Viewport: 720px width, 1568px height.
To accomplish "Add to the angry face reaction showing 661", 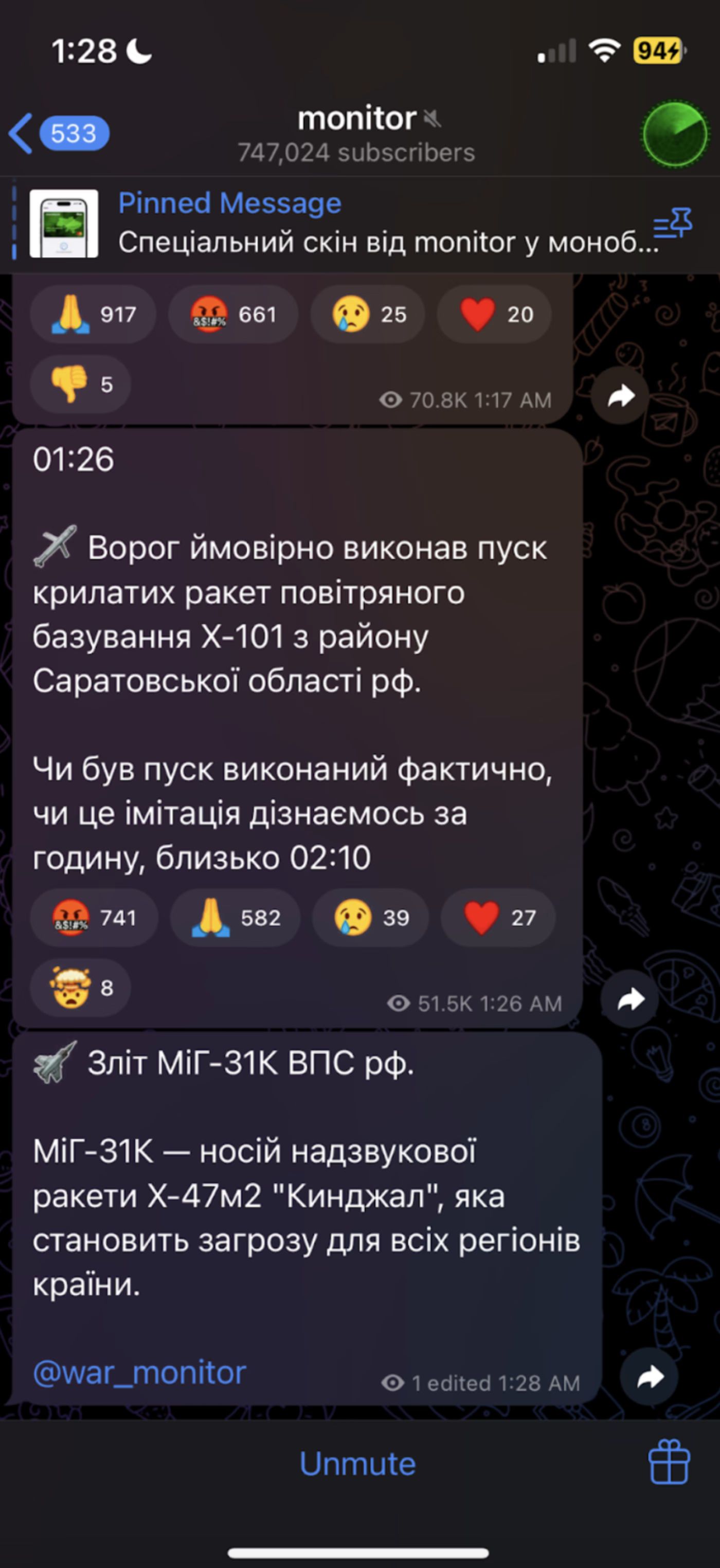I will (232, 314).
